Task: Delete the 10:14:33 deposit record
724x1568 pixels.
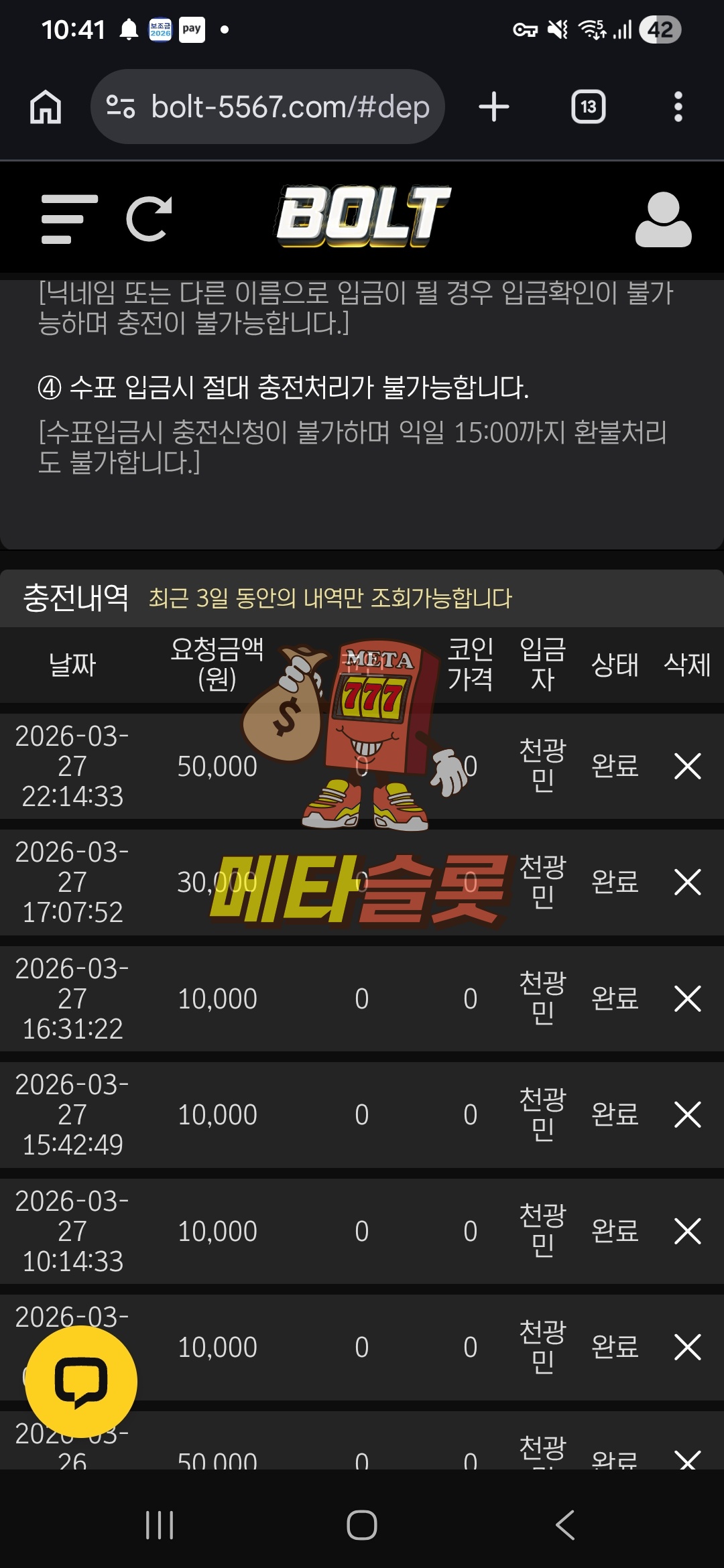Action: (x=687, y=1231)
